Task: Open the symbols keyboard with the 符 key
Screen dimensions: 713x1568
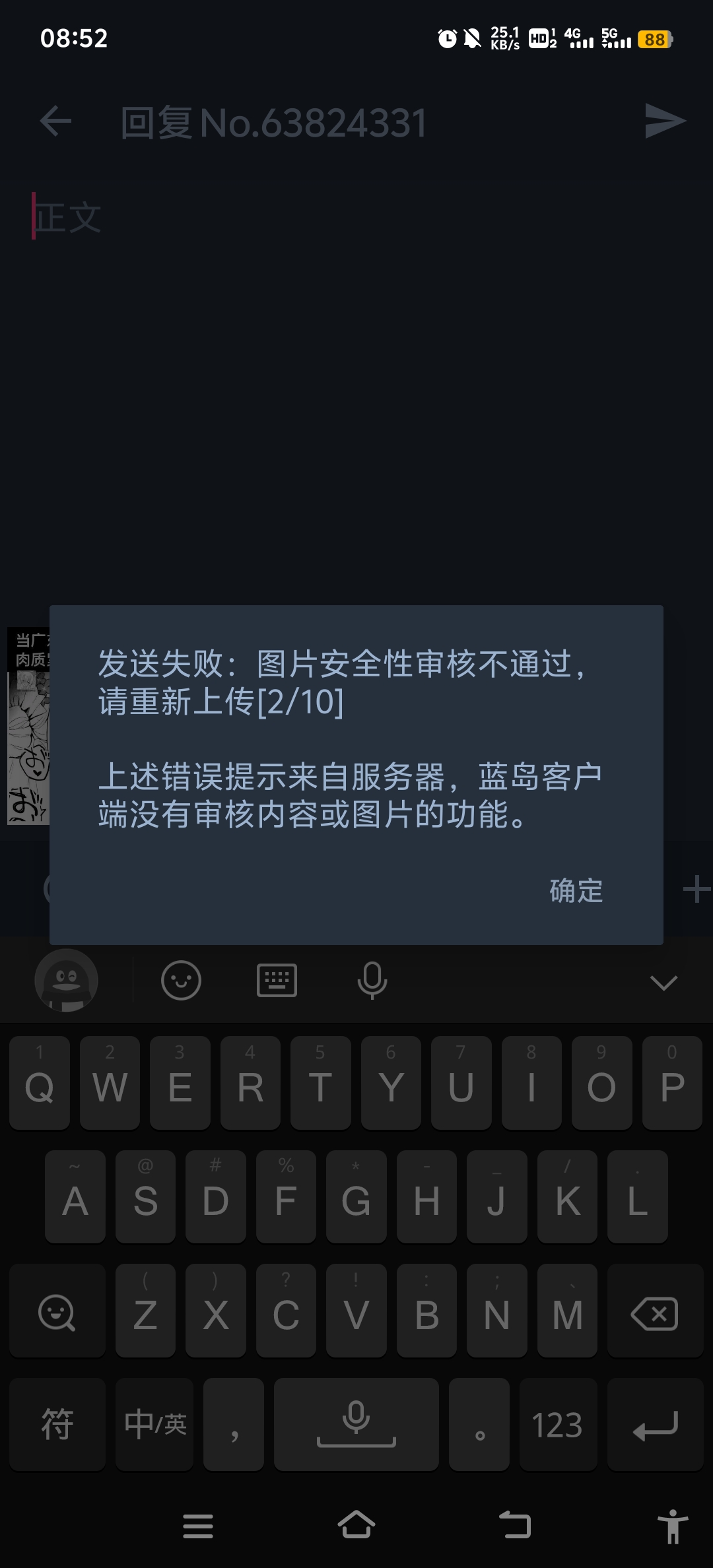Action: point(57,1424)
